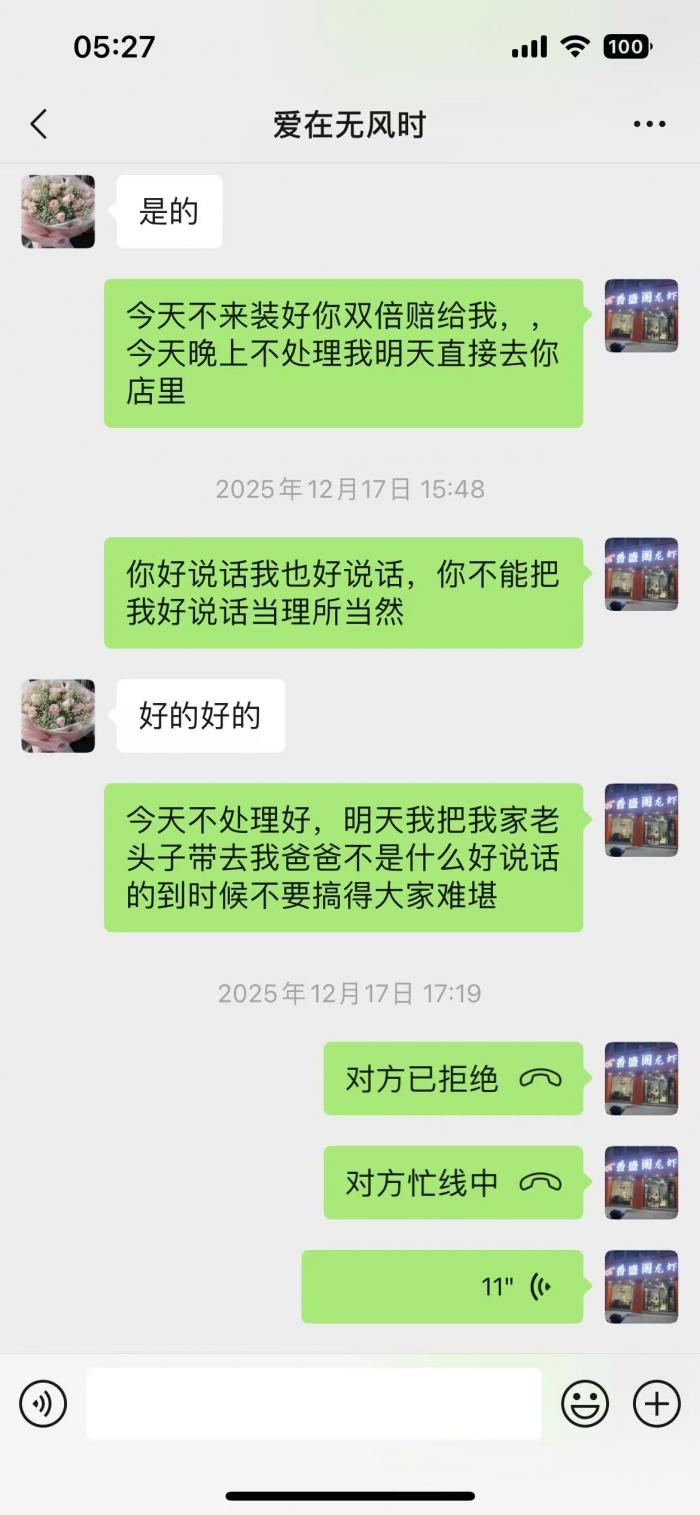The height and width of the screenshot is (1515, 700).
Task: Open contact's flower avatar next to 是的
Action: [x=58, y=212]
